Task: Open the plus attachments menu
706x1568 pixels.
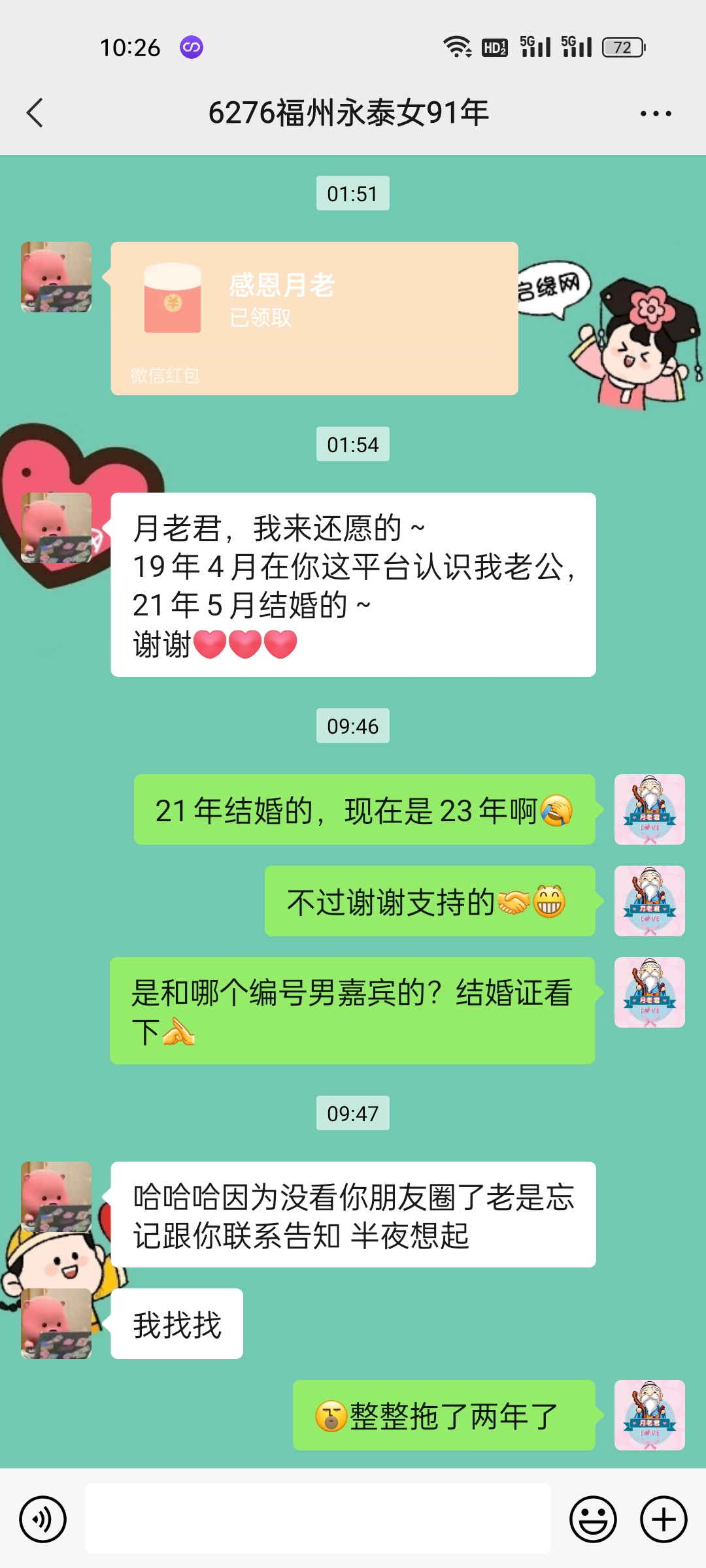Action: tap(663, 1519)
